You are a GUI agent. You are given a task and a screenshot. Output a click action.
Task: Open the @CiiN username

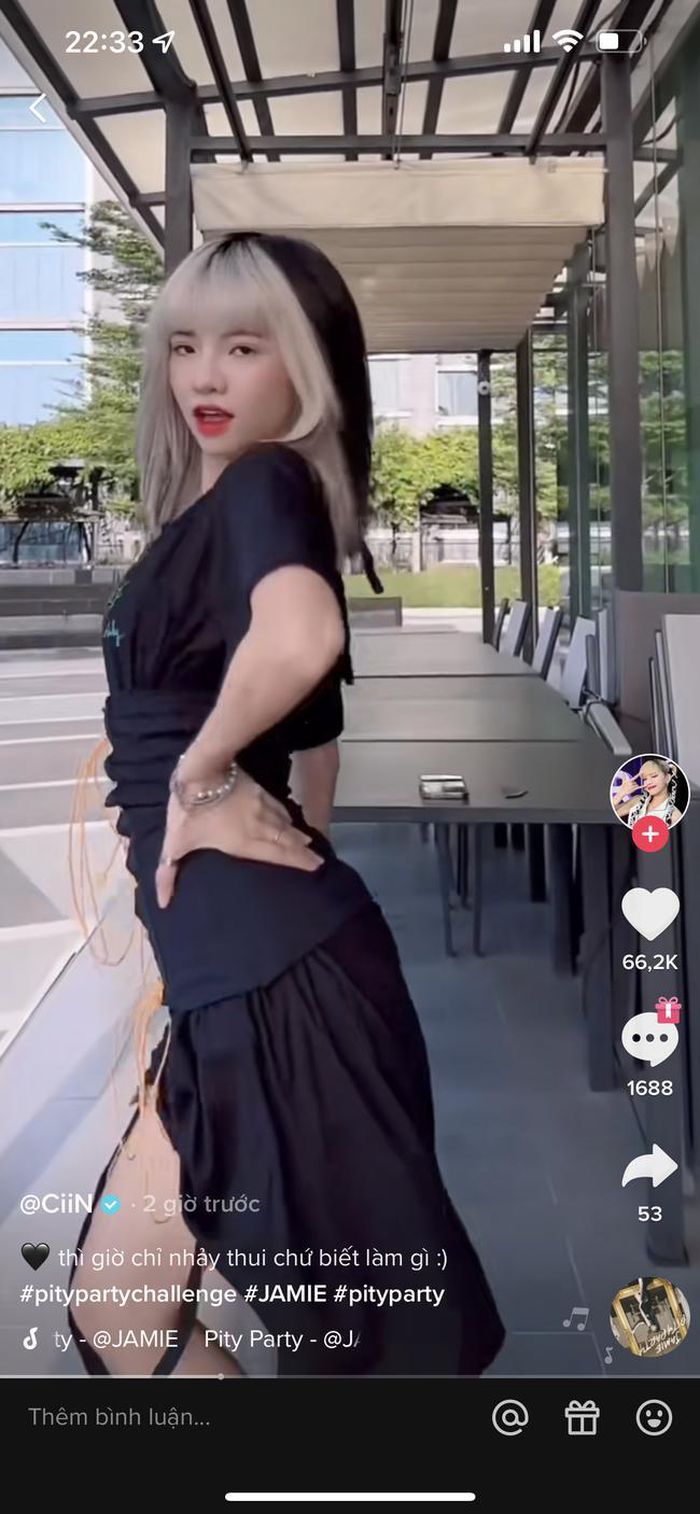(56, 1204)
